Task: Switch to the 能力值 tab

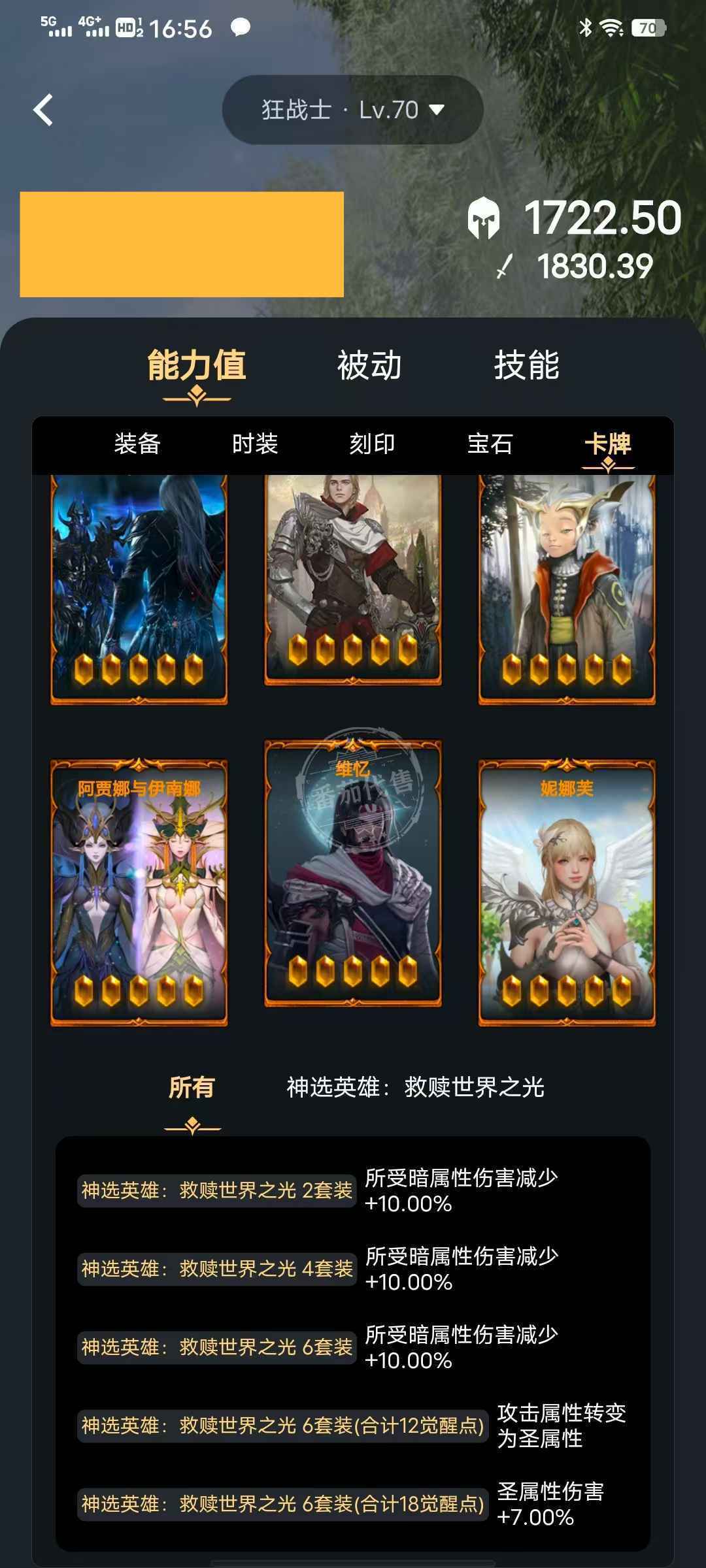Action: (196, 365)
